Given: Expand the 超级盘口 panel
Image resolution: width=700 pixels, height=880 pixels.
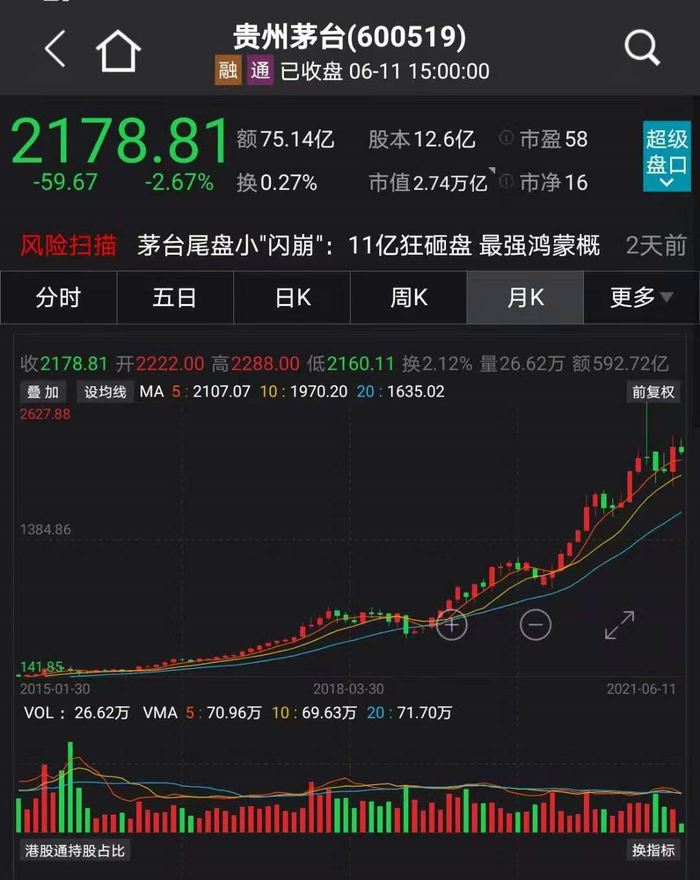Looking at the screenshot, I should (666, 156).
